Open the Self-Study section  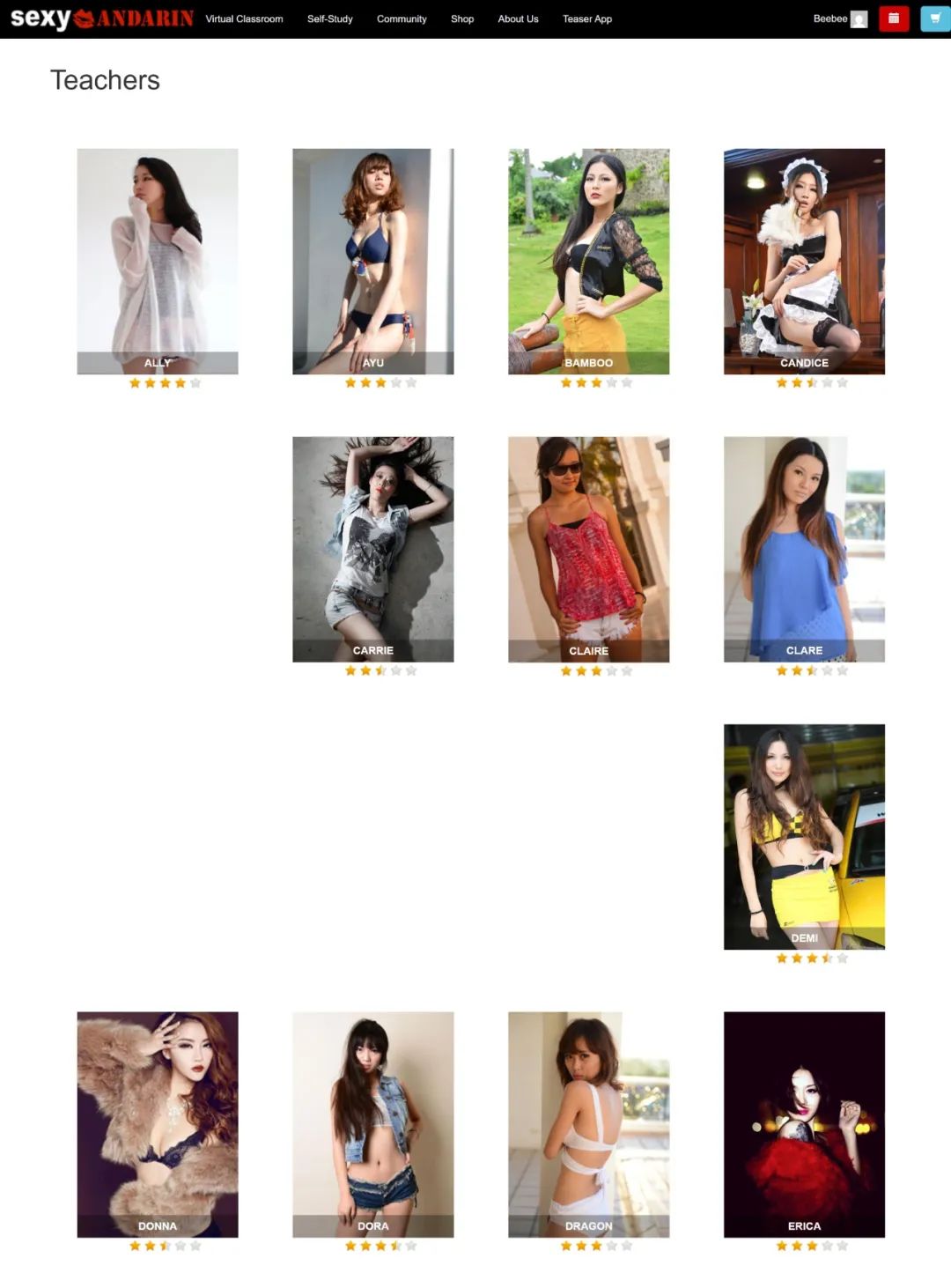329,19
